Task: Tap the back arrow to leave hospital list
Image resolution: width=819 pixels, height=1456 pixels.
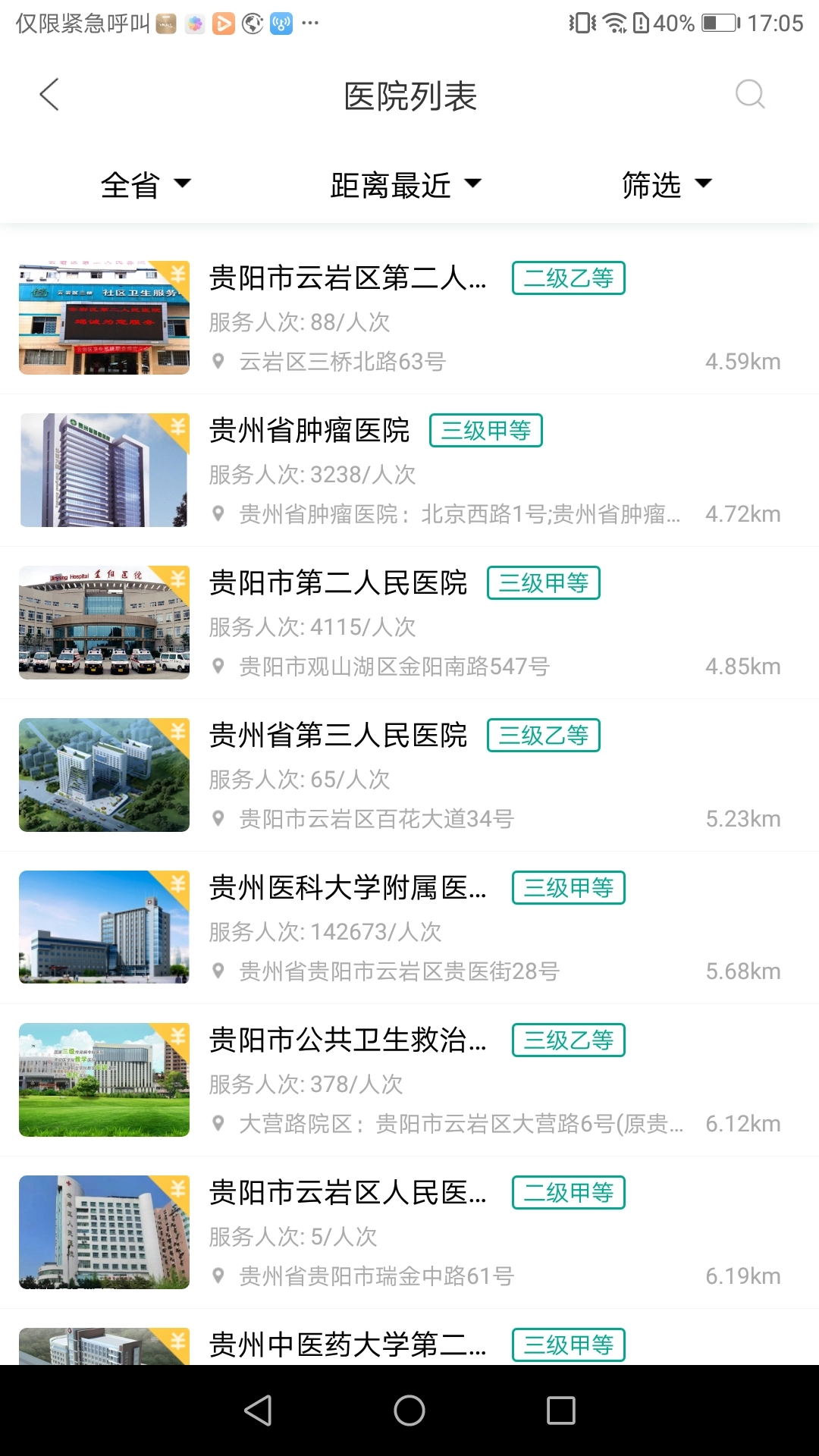Action: pos(49,95)
